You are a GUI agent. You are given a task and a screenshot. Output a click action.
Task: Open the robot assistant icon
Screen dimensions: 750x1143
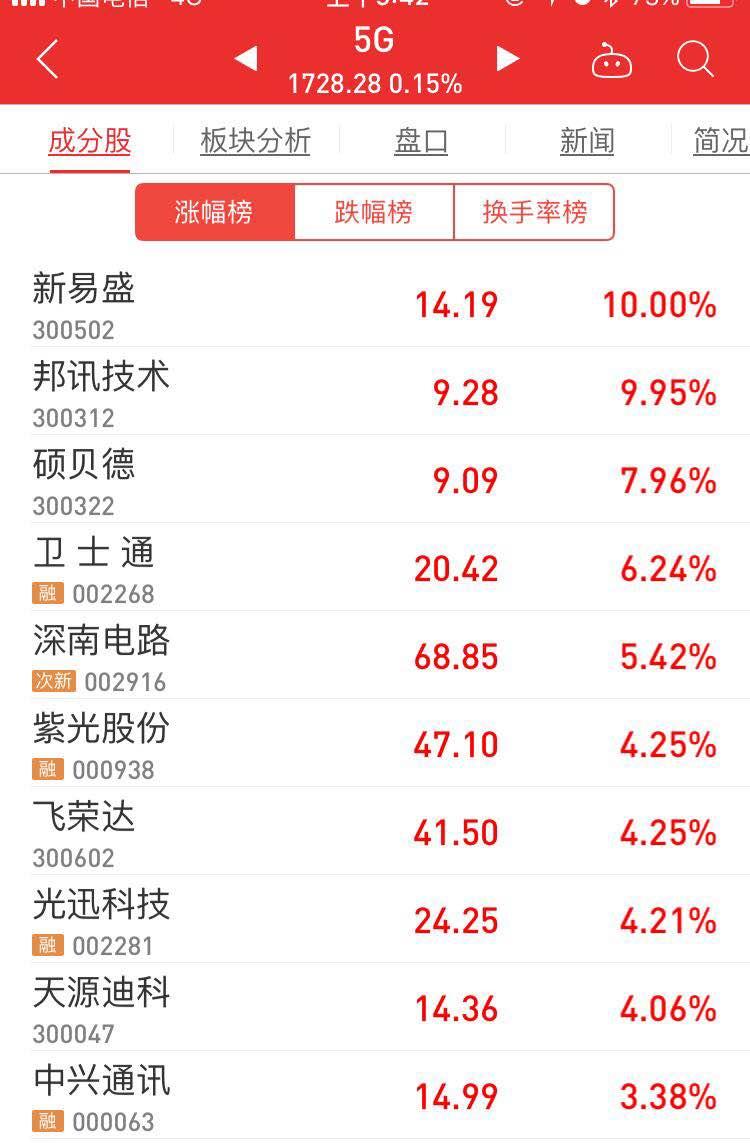612,60
